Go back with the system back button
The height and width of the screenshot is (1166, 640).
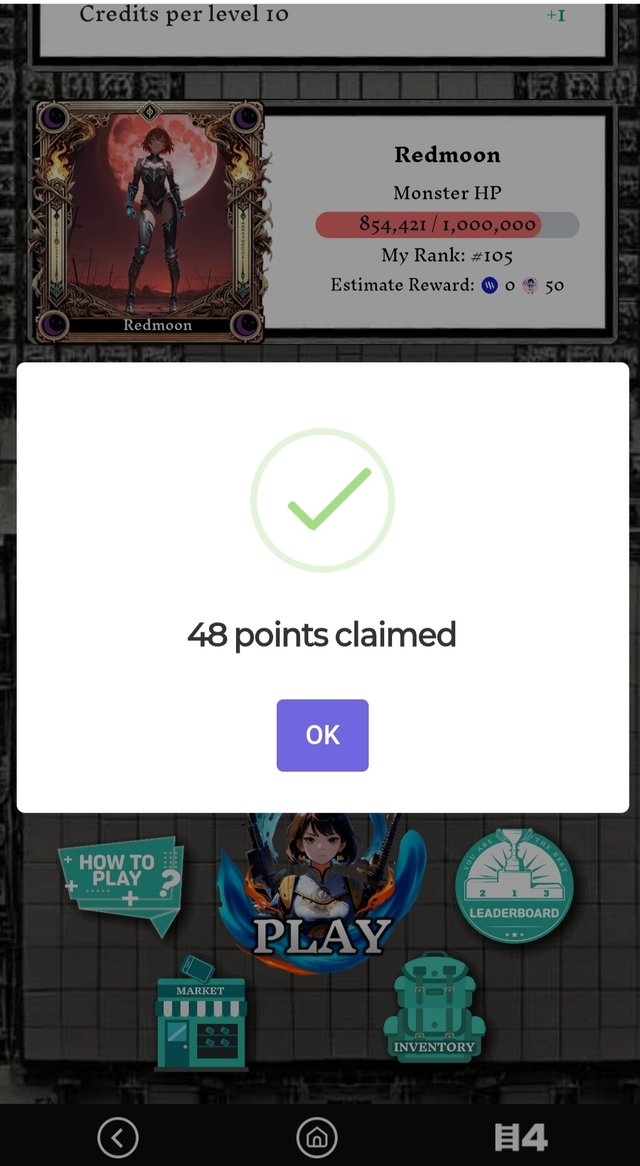click(x=118, y=1137)
